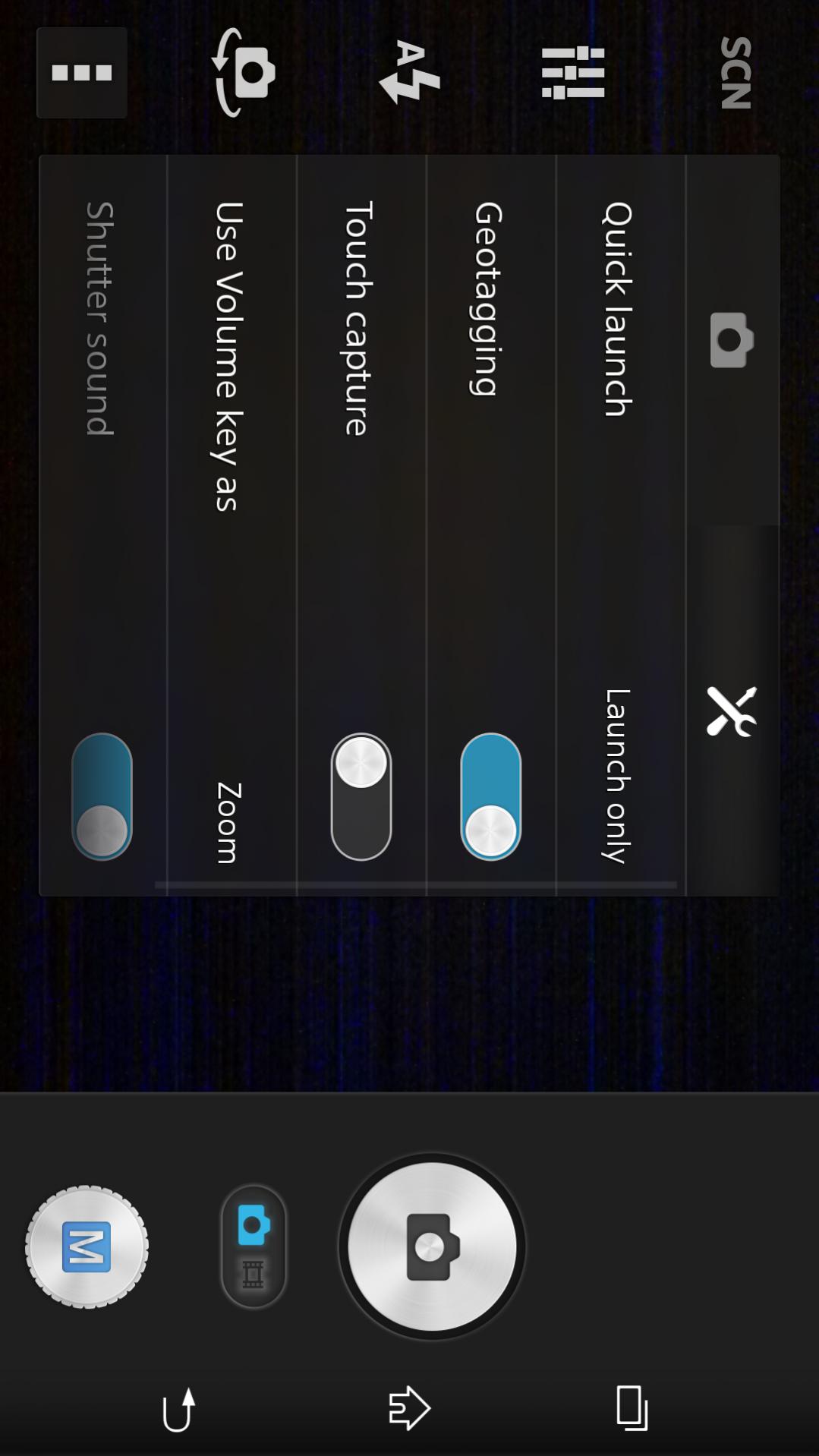Open the M capture mode dial

87,1246
